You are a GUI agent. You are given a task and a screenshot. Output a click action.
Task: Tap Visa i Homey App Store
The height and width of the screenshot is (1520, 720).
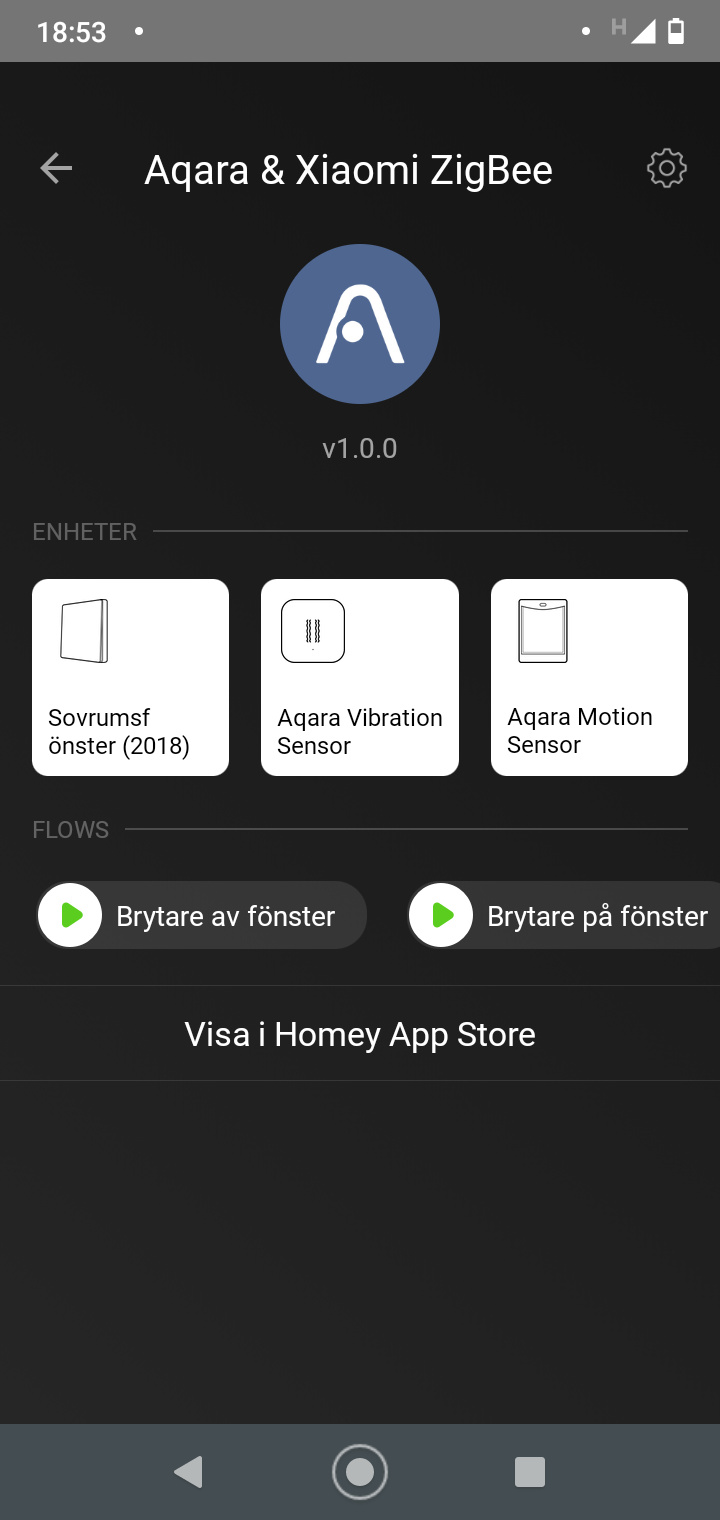(x=360, y=1034)
